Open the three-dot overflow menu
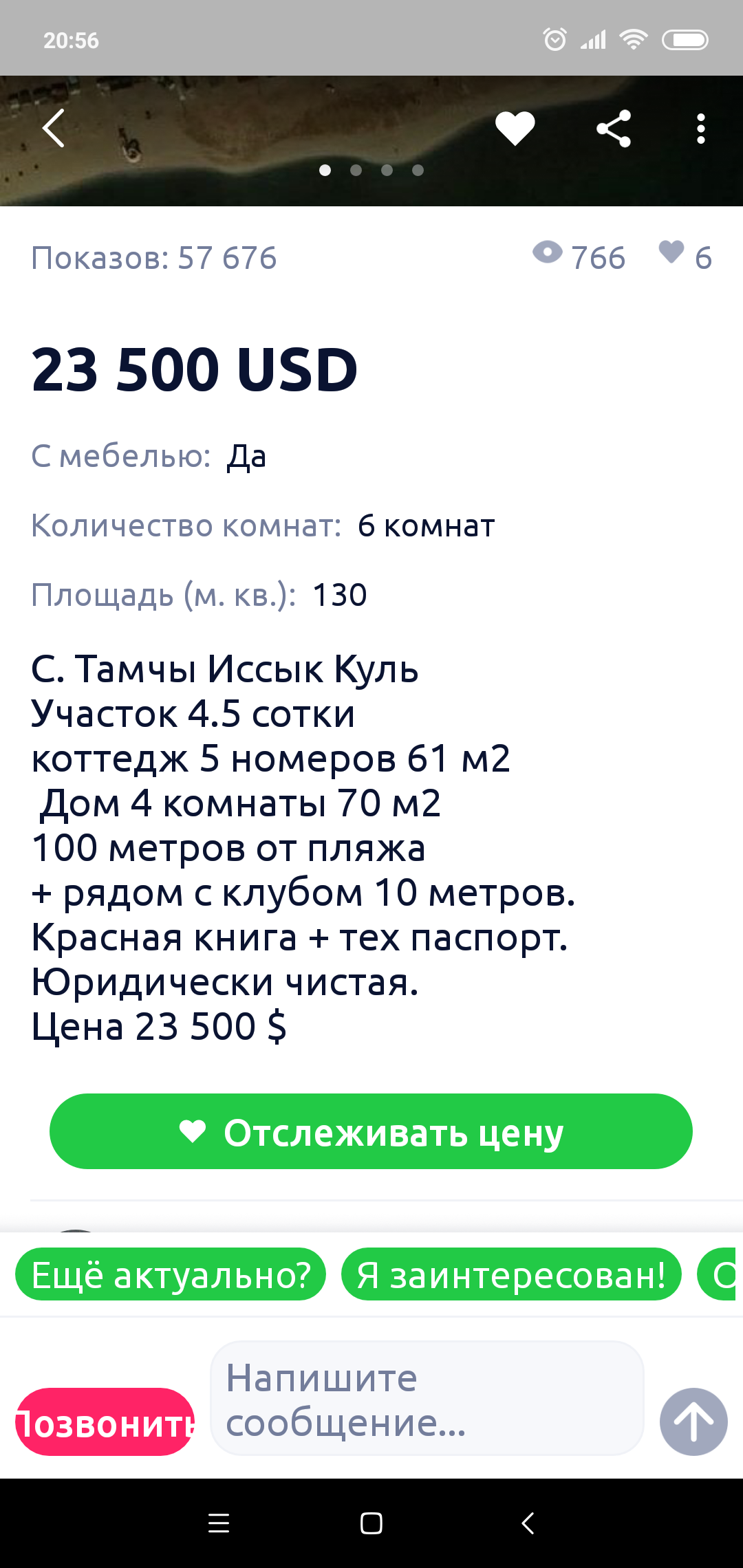The width and height of the screenshot is (743, 1568). tap(700, 129)
